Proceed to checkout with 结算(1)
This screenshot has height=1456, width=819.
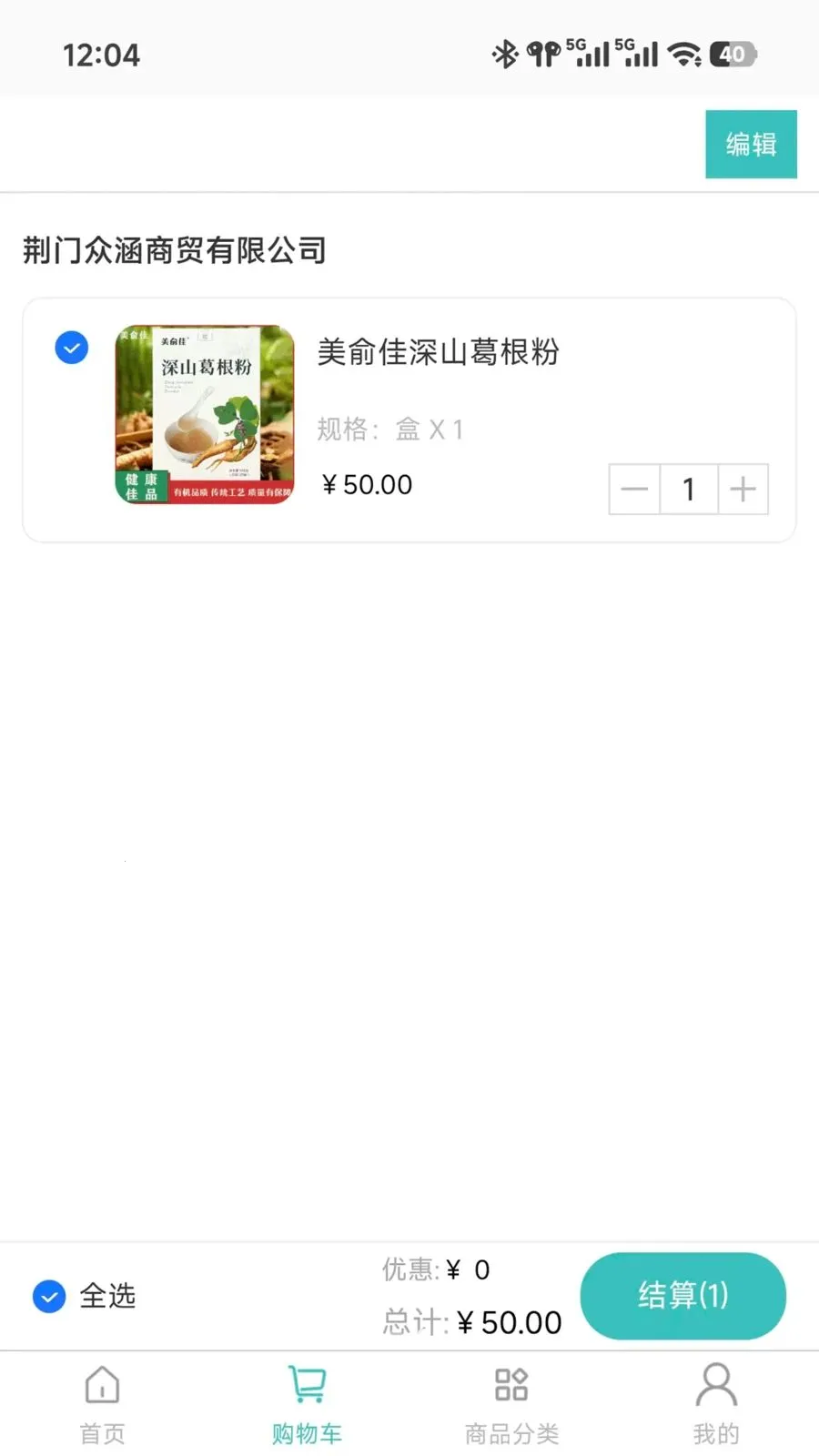pyautogui.click(x=683, y=1295)
